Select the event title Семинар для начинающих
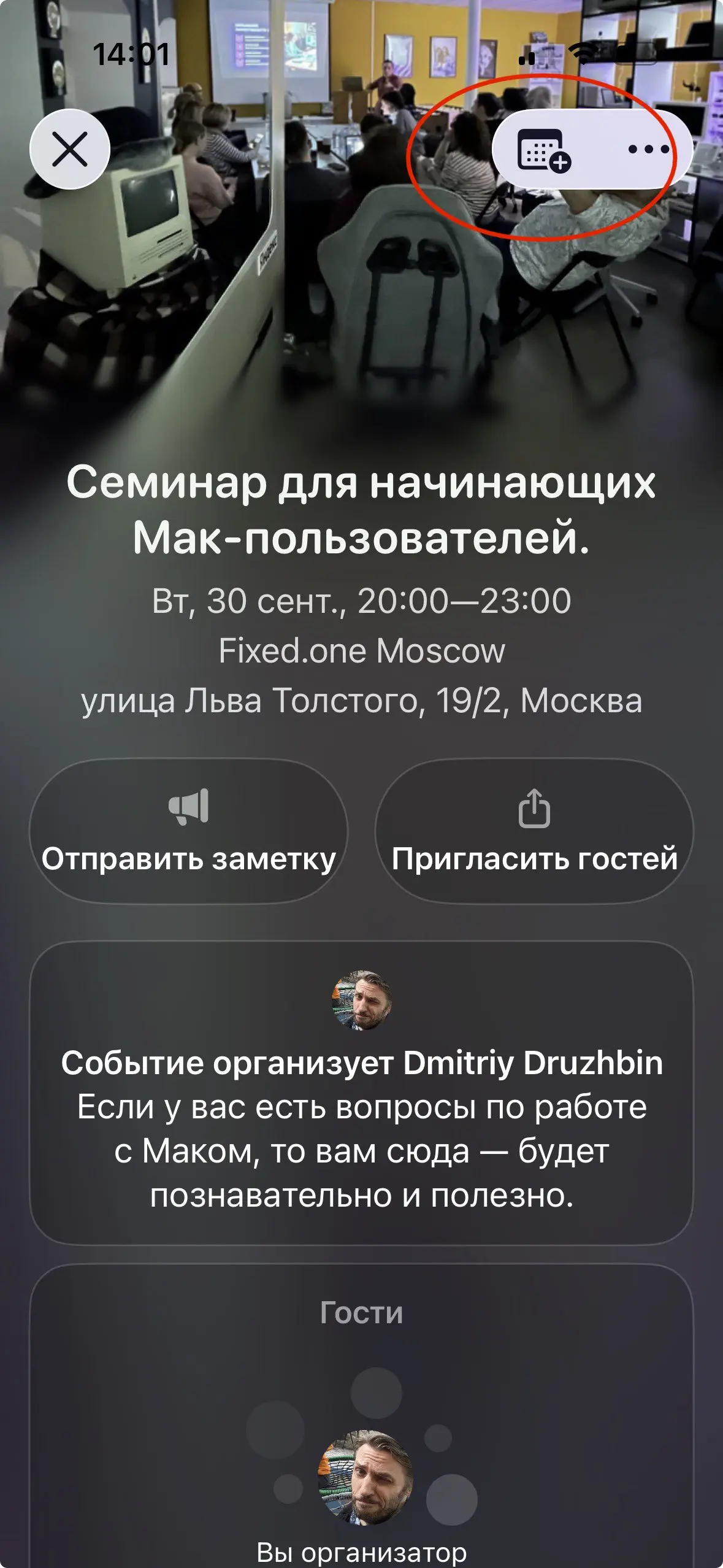The height and width of the screenshot is (1568, 723). point(361,509)
